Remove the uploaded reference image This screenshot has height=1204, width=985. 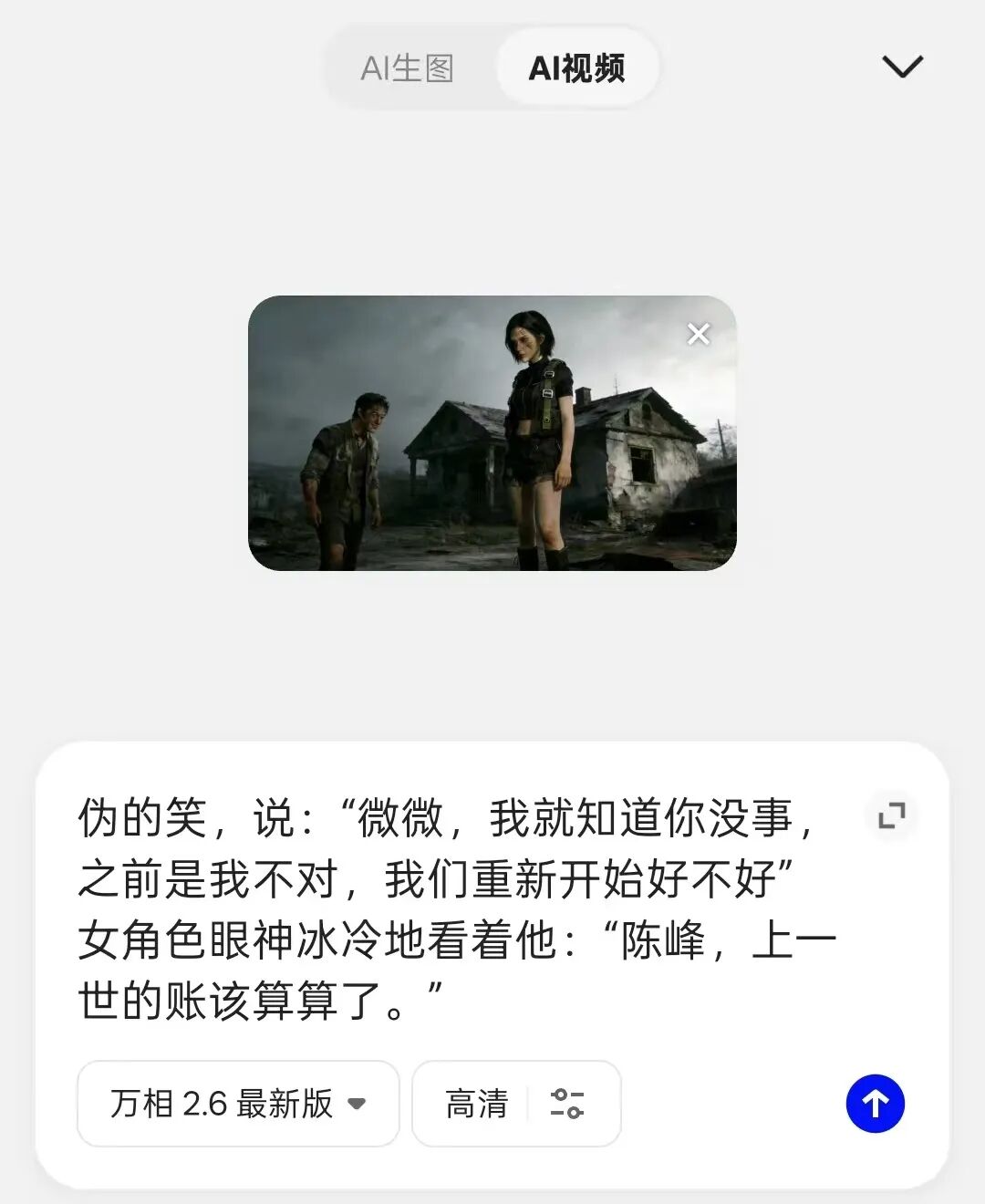[699, 334]
